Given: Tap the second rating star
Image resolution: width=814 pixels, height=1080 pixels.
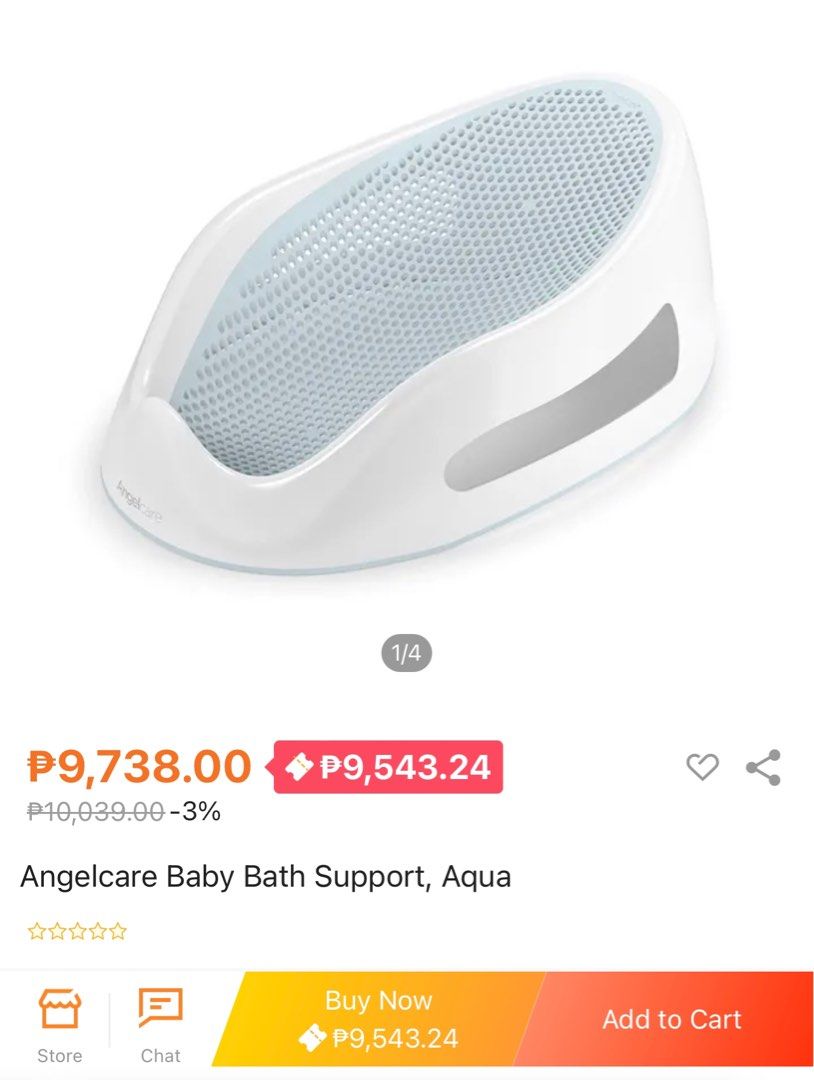Looking at the screenshot, I should 58,930.
